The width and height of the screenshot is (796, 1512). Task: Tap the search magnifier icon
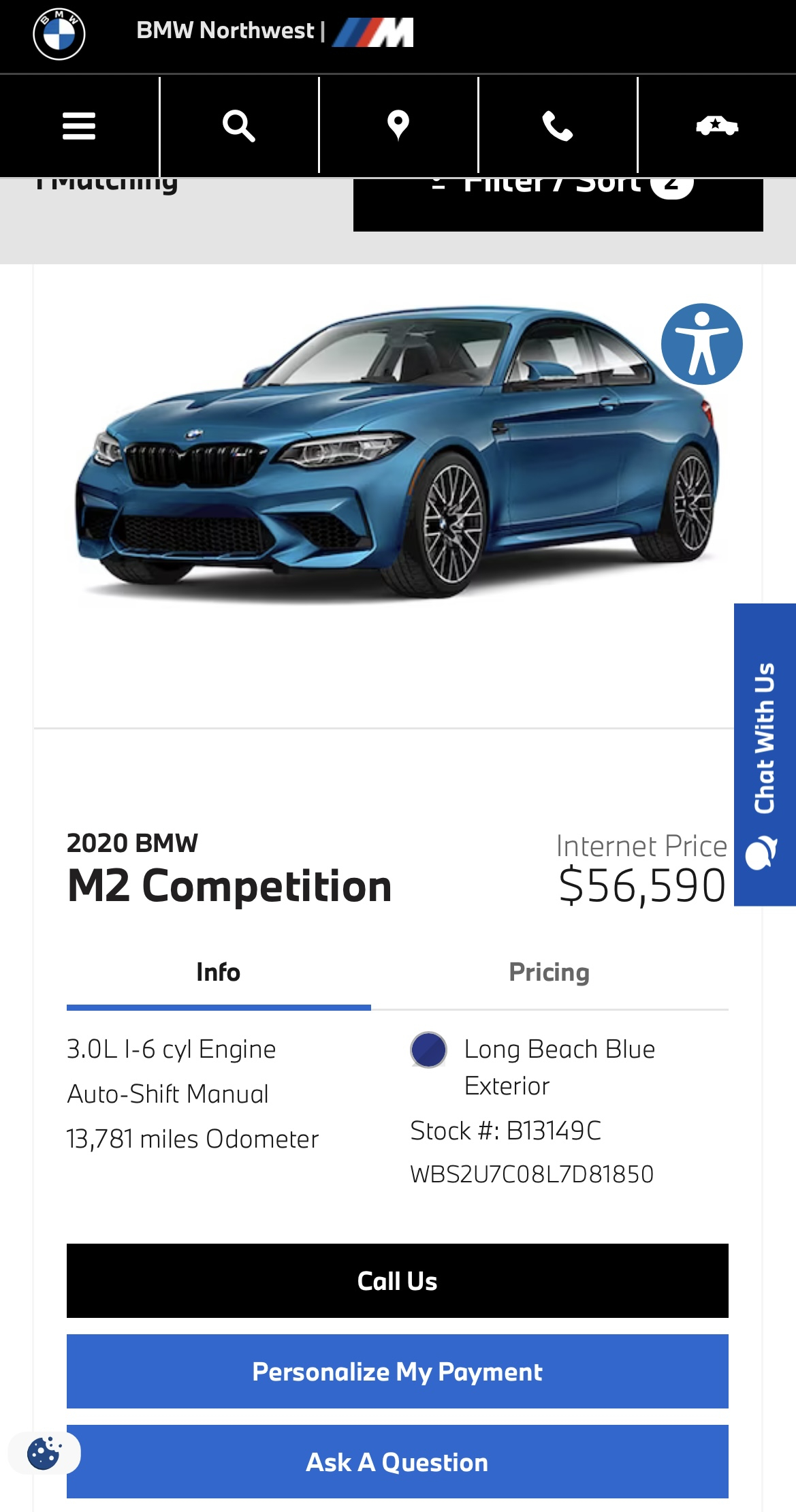239,126
